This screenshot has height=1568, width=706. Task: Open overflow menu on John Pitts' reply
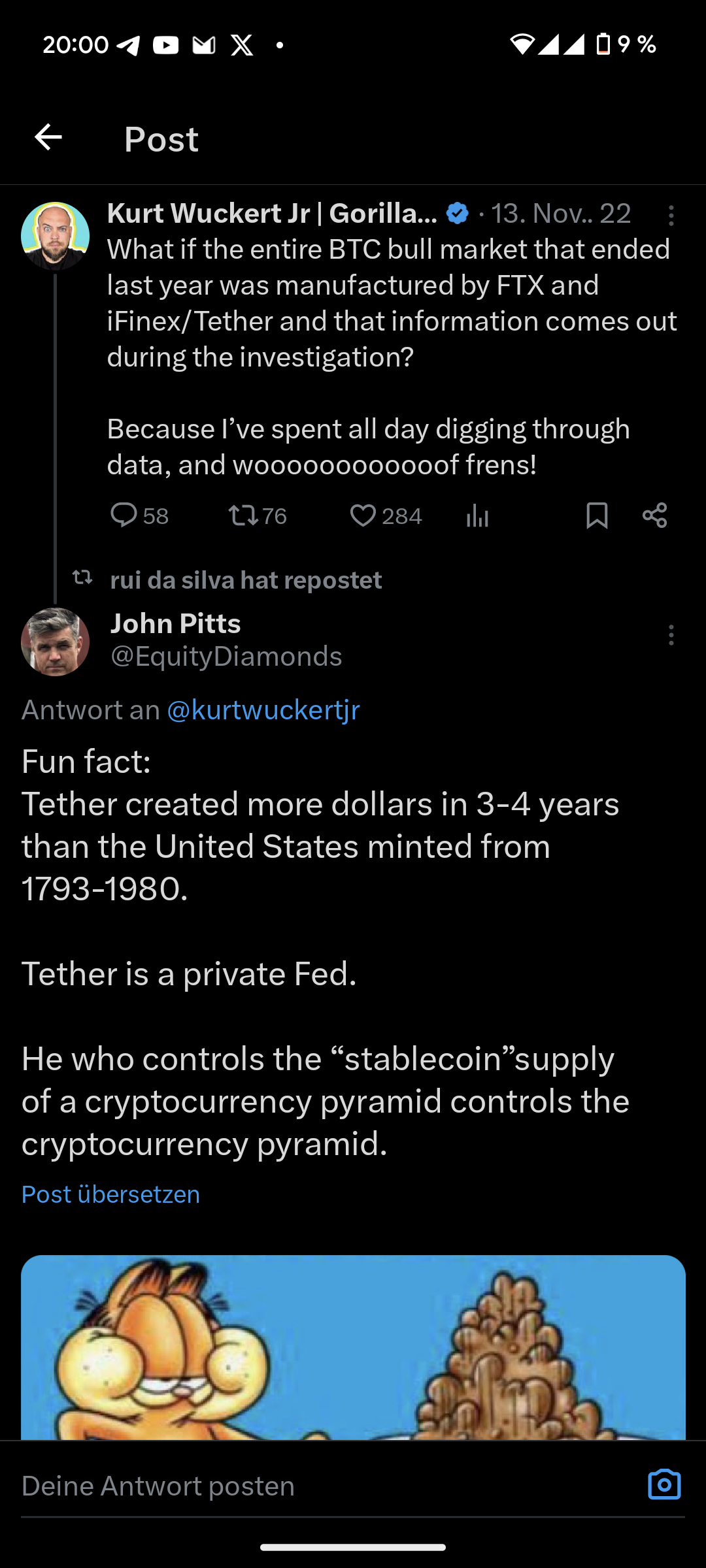pos(671,635)
